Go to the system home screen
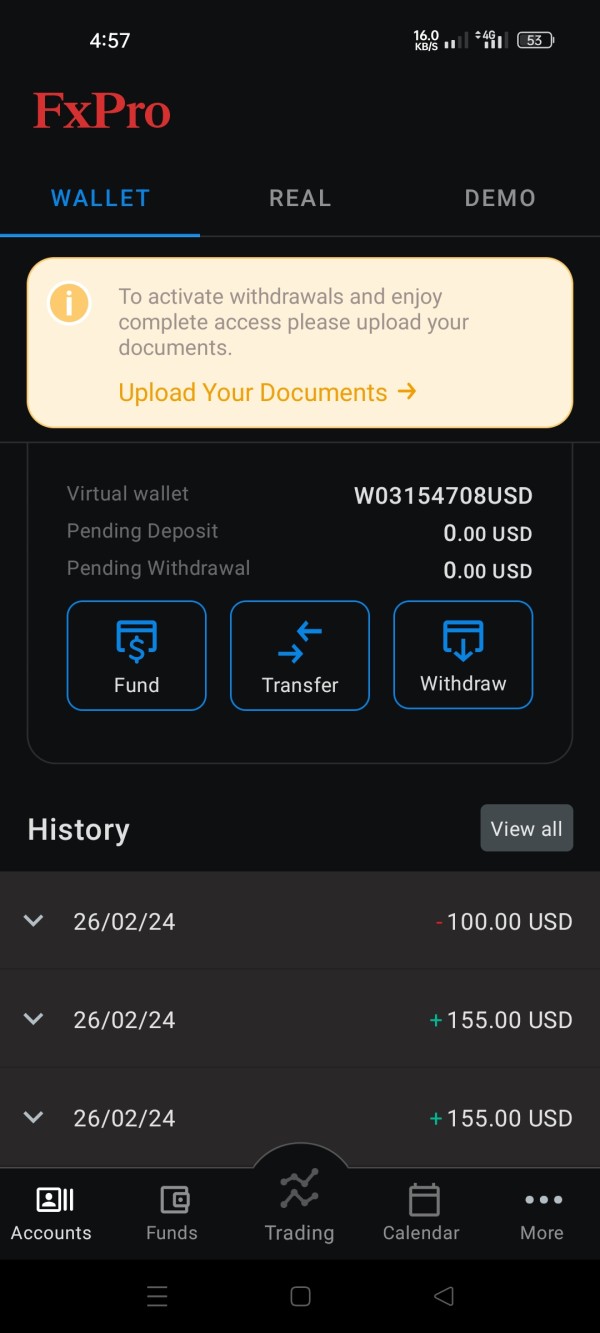The height and width of the screenshot is (1333, 600). point(300,1296)
